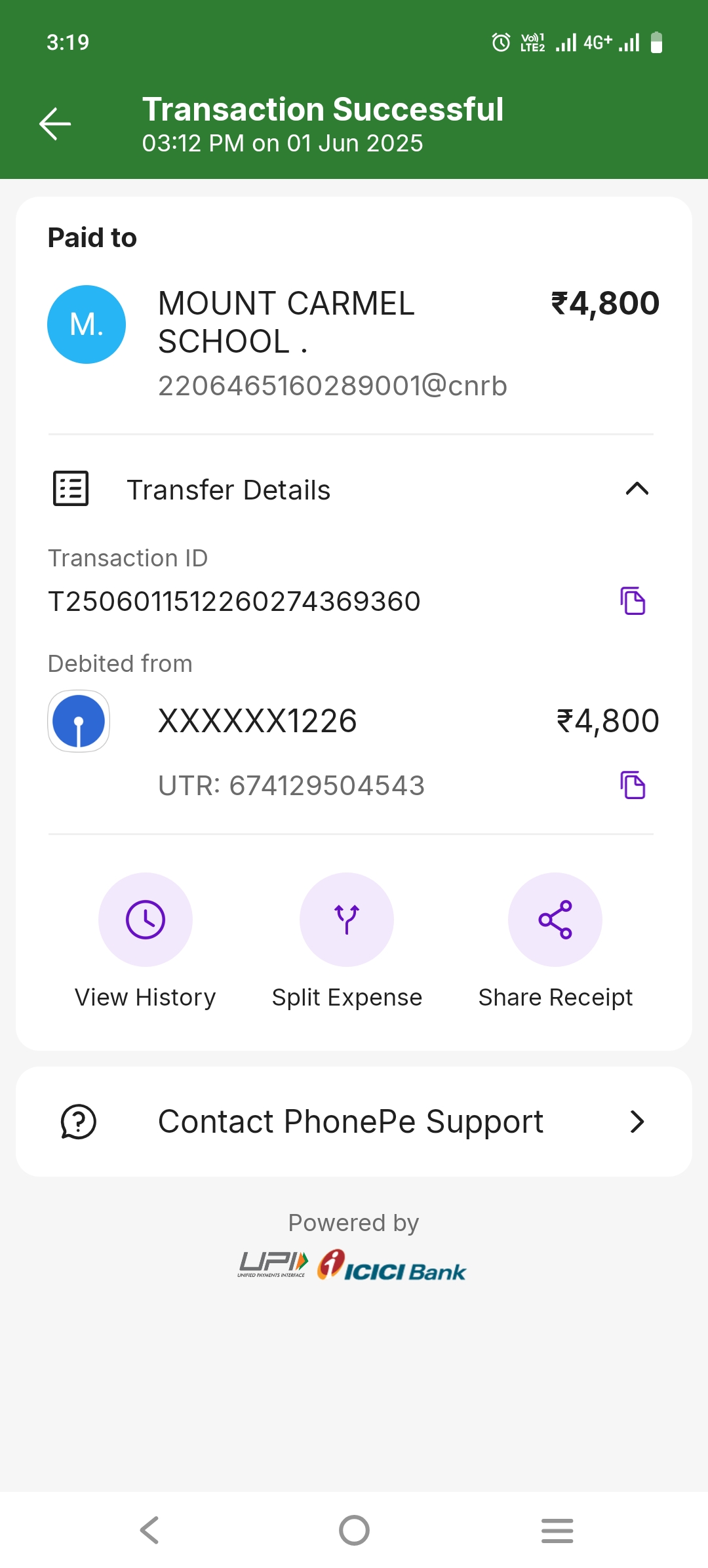708x1568 pixels.
Task: Go back using the header arrow
Action: [55, 124]
